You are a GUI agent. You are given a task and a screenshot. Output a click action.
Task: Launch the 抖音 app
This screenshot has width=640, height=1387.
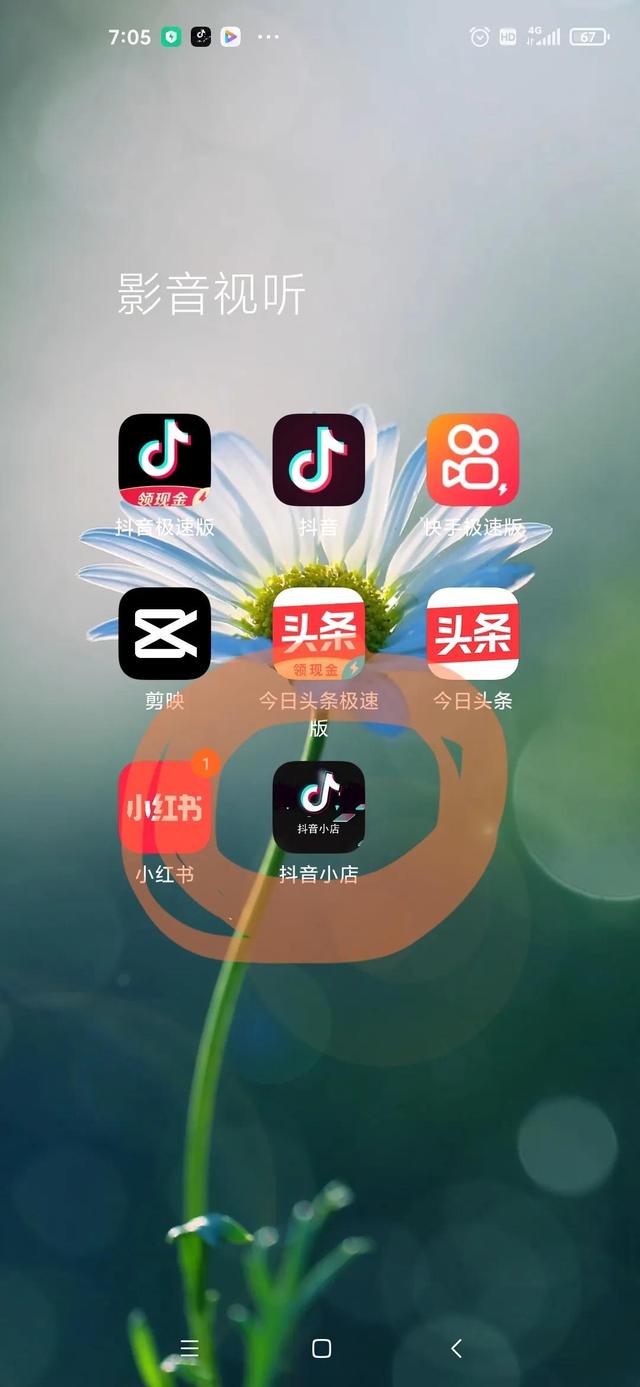(x=318, y=460)
